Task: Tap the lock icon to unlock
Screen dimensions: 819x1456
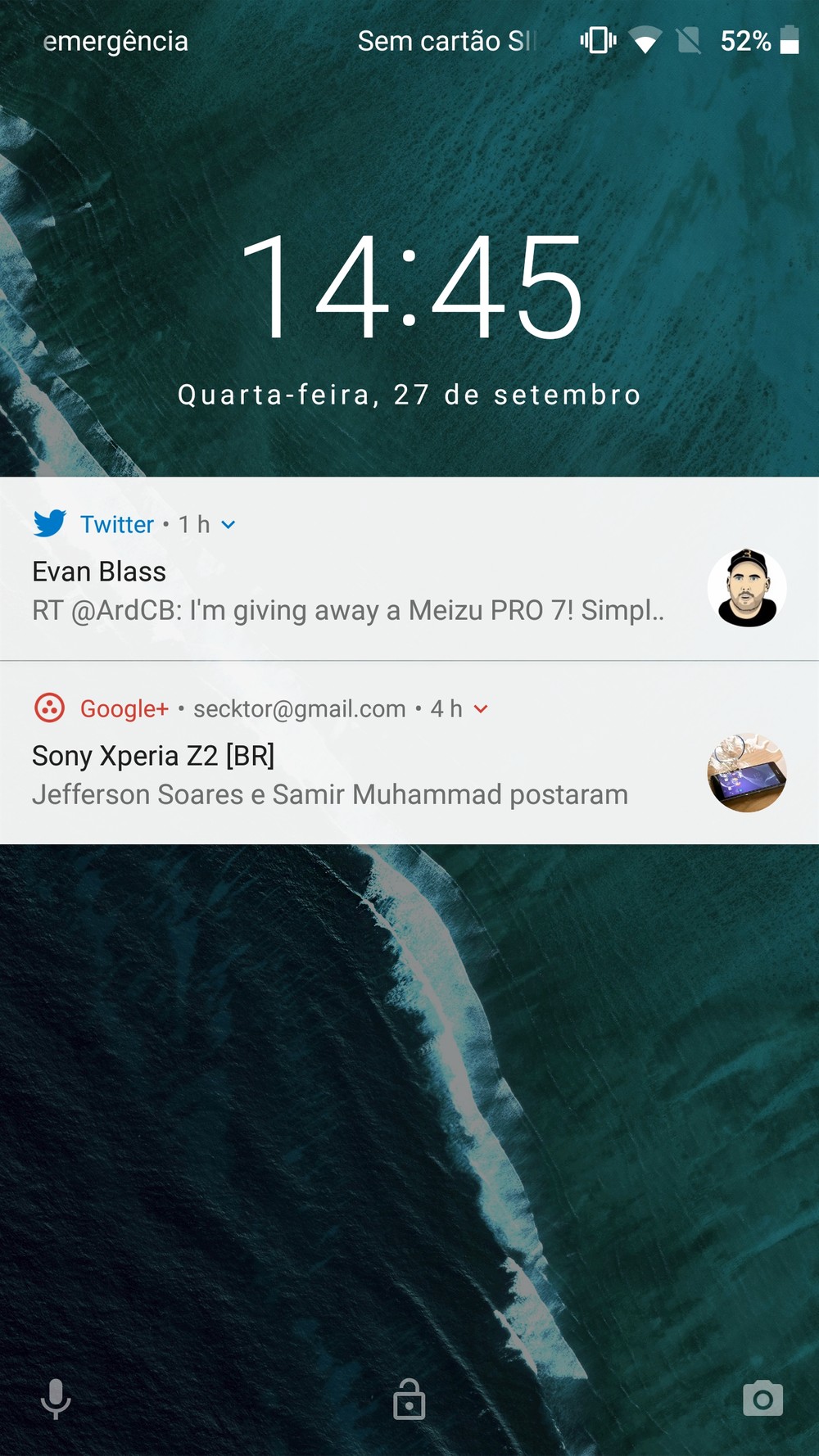Action: (x=409, y=1399)
